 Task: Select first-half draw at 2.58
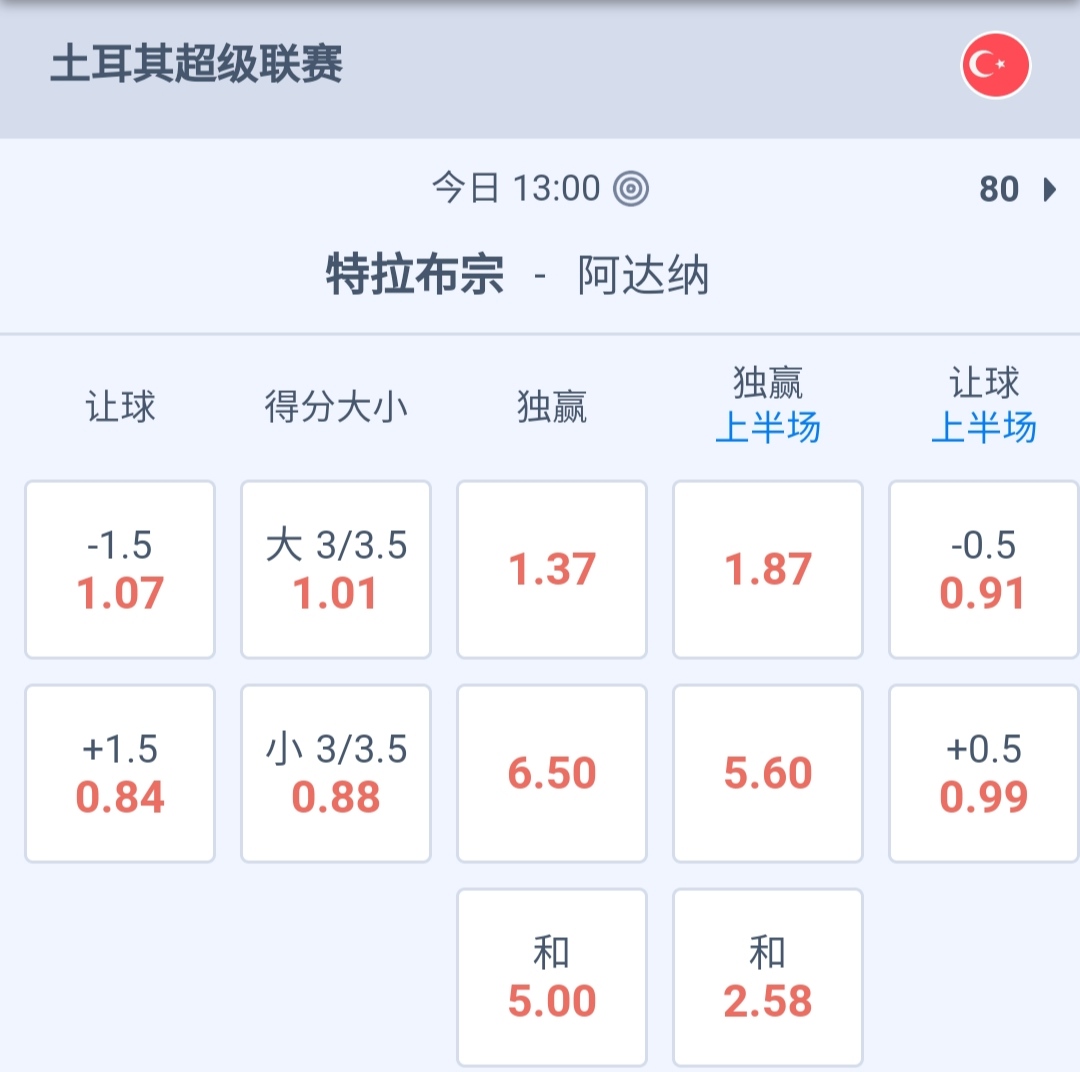click(768, 977)
